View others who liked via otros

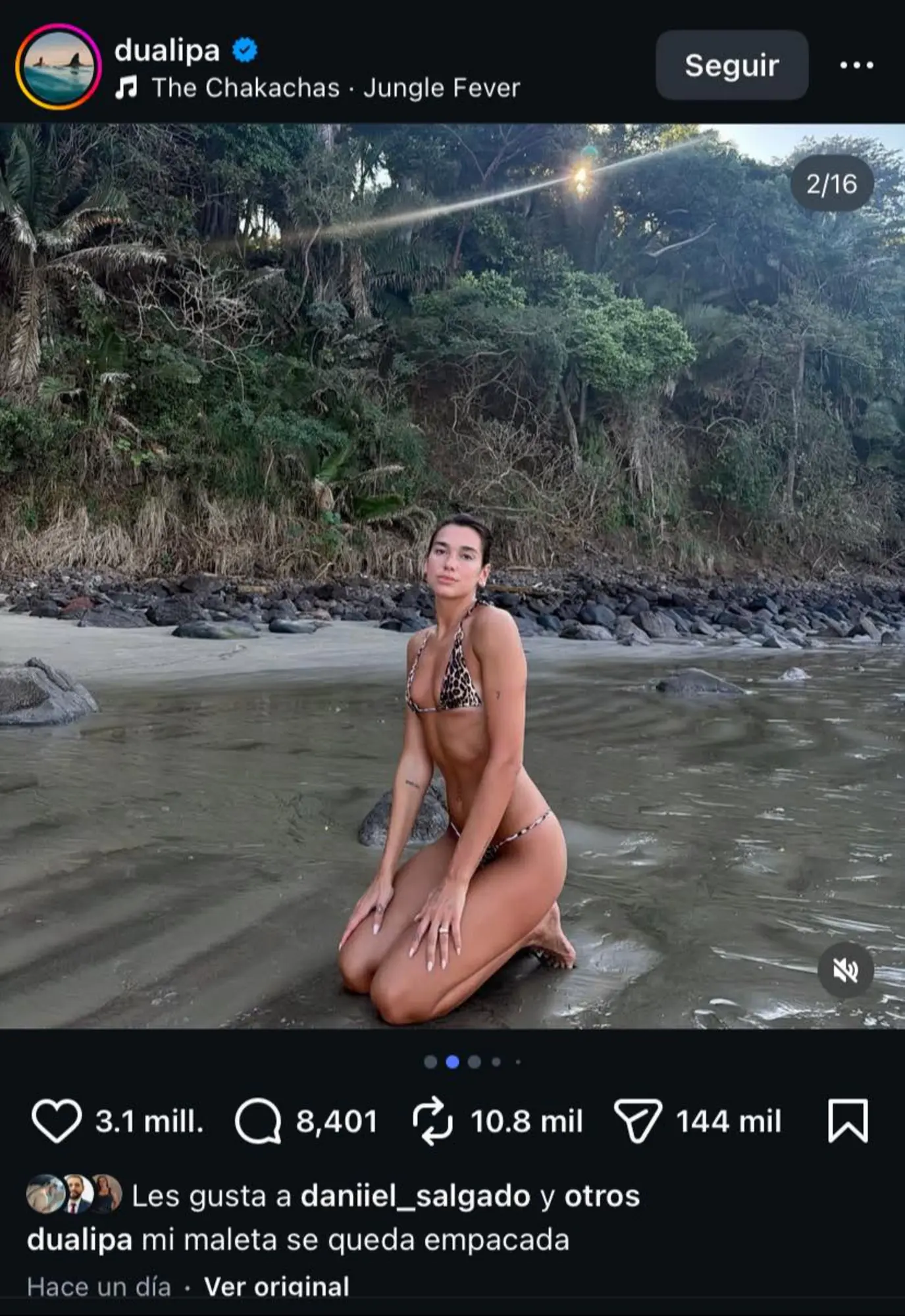(x=602, y=1196)
